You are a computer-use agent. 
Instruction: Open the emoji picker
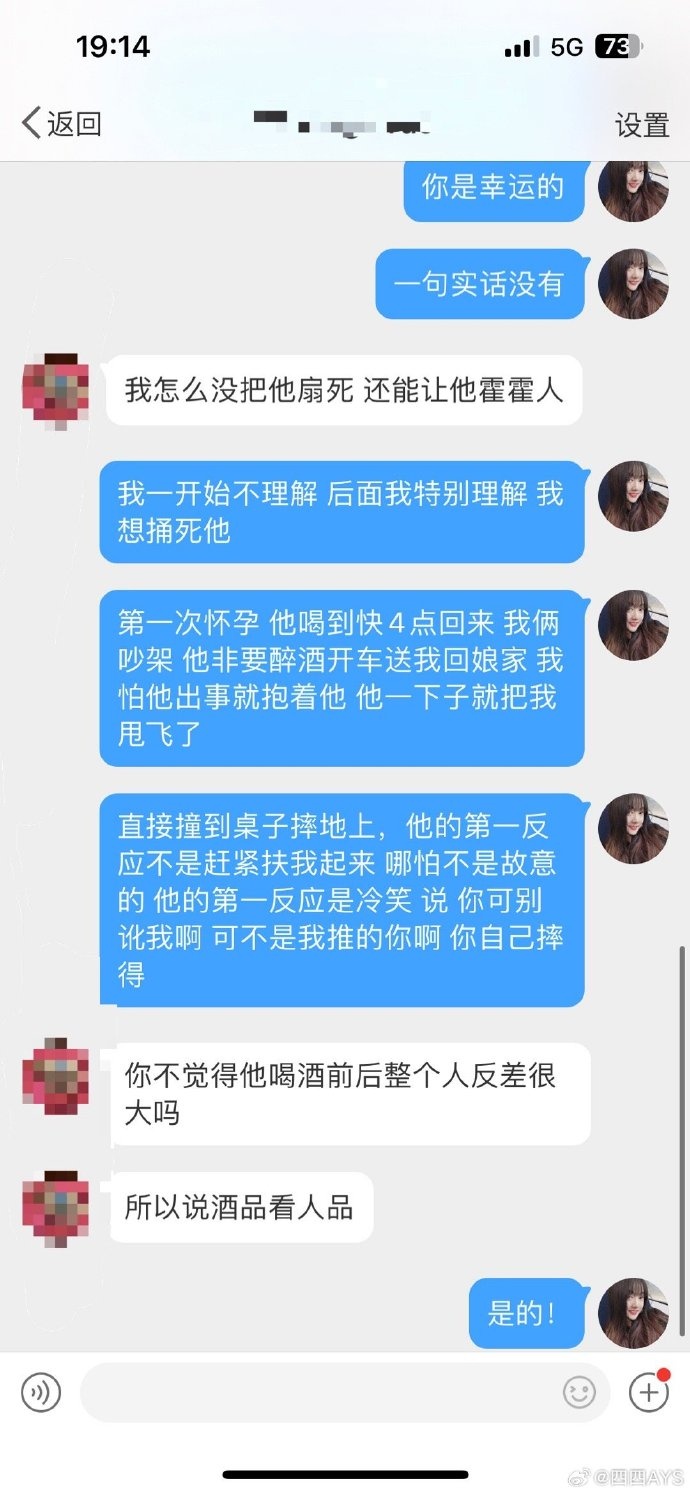579,1392
